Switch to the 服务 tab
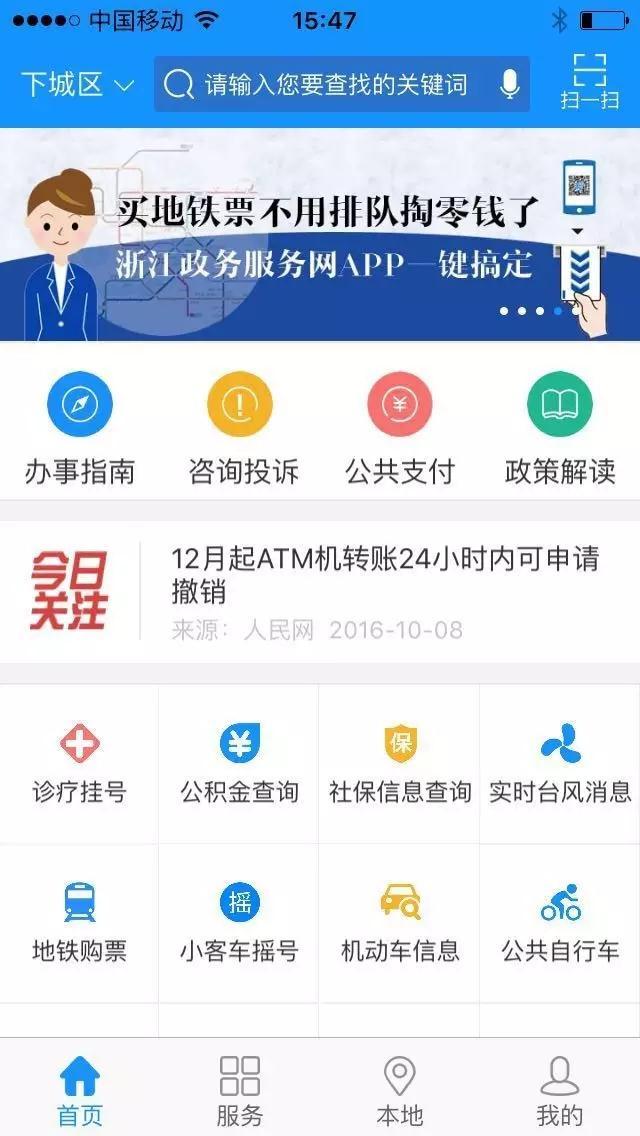Image resolution: width=640 pixels, height=1136 pixels. click(240, 1090)
